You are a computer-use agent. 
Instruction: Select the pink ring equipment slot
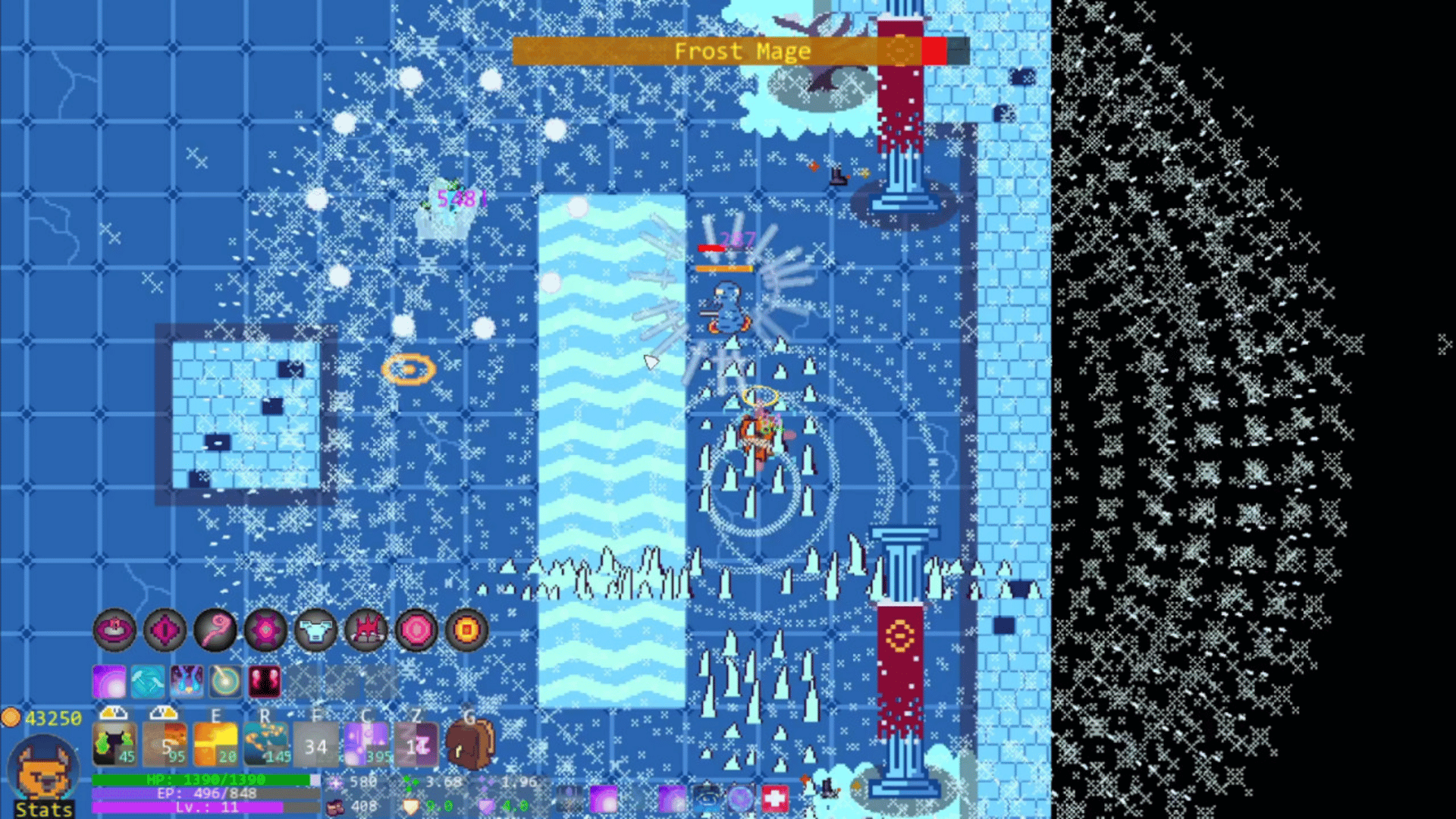coord(115,630)
